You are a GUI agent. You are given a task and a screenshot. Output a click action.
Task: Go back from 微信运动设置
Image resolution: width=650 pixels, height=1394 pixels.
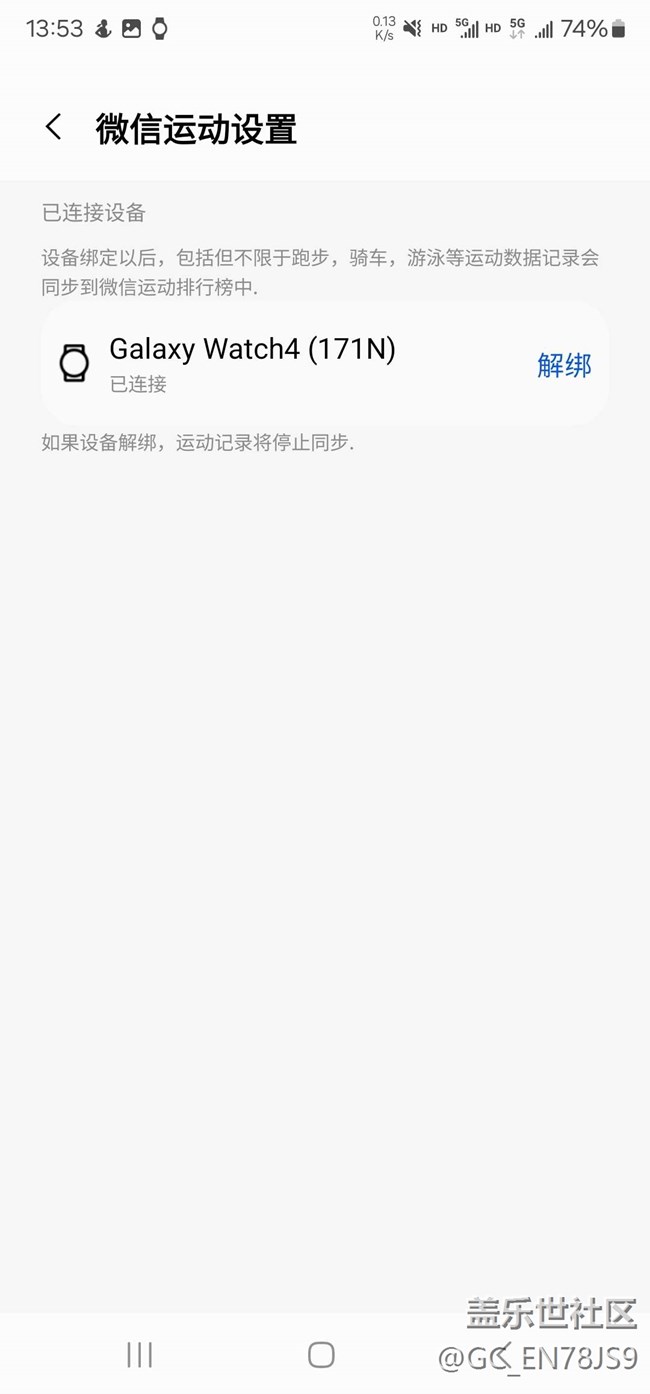[54, 127]
